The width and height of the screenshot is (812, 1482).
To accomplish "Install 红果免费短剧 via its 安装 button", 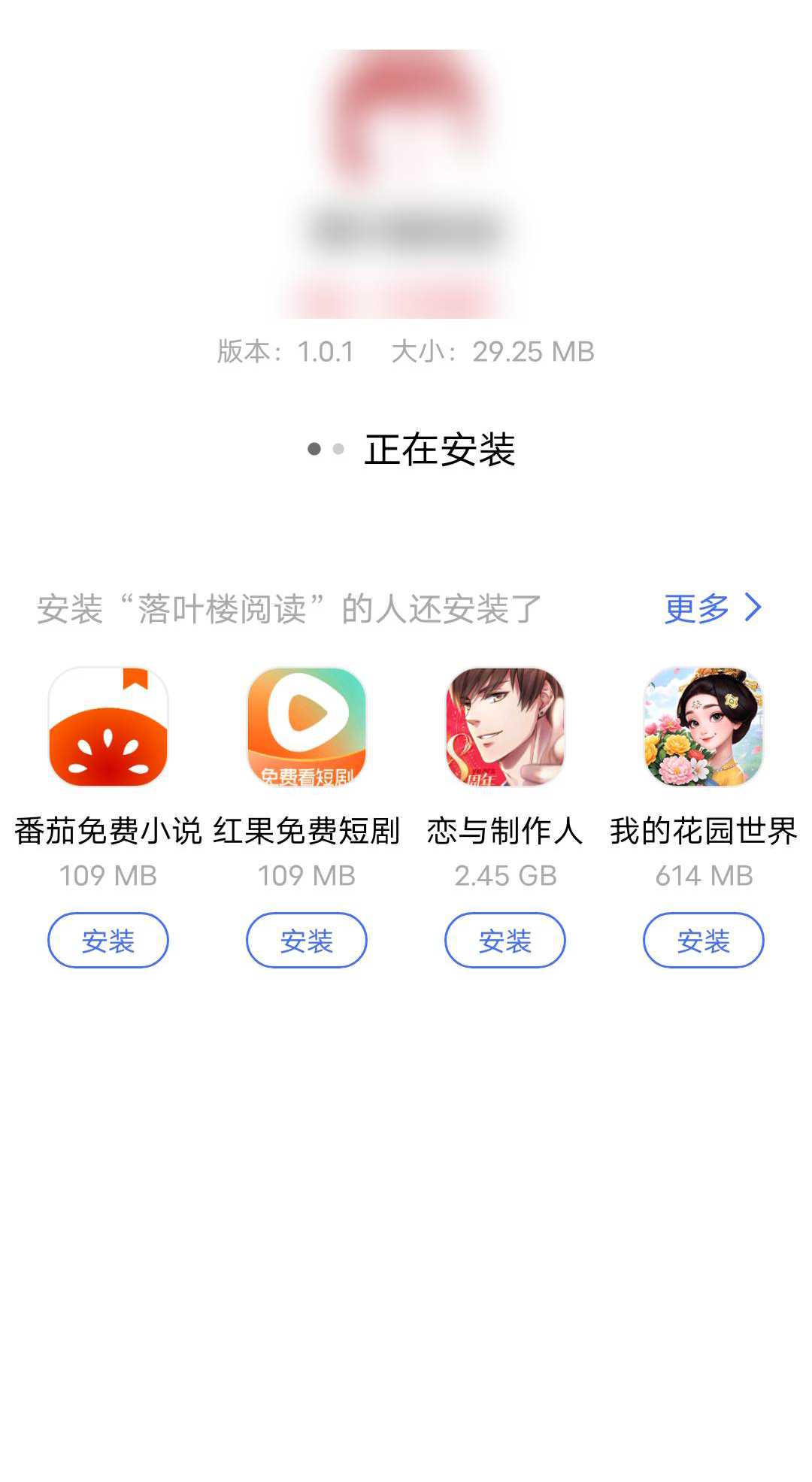I will (x=306, y=940).
